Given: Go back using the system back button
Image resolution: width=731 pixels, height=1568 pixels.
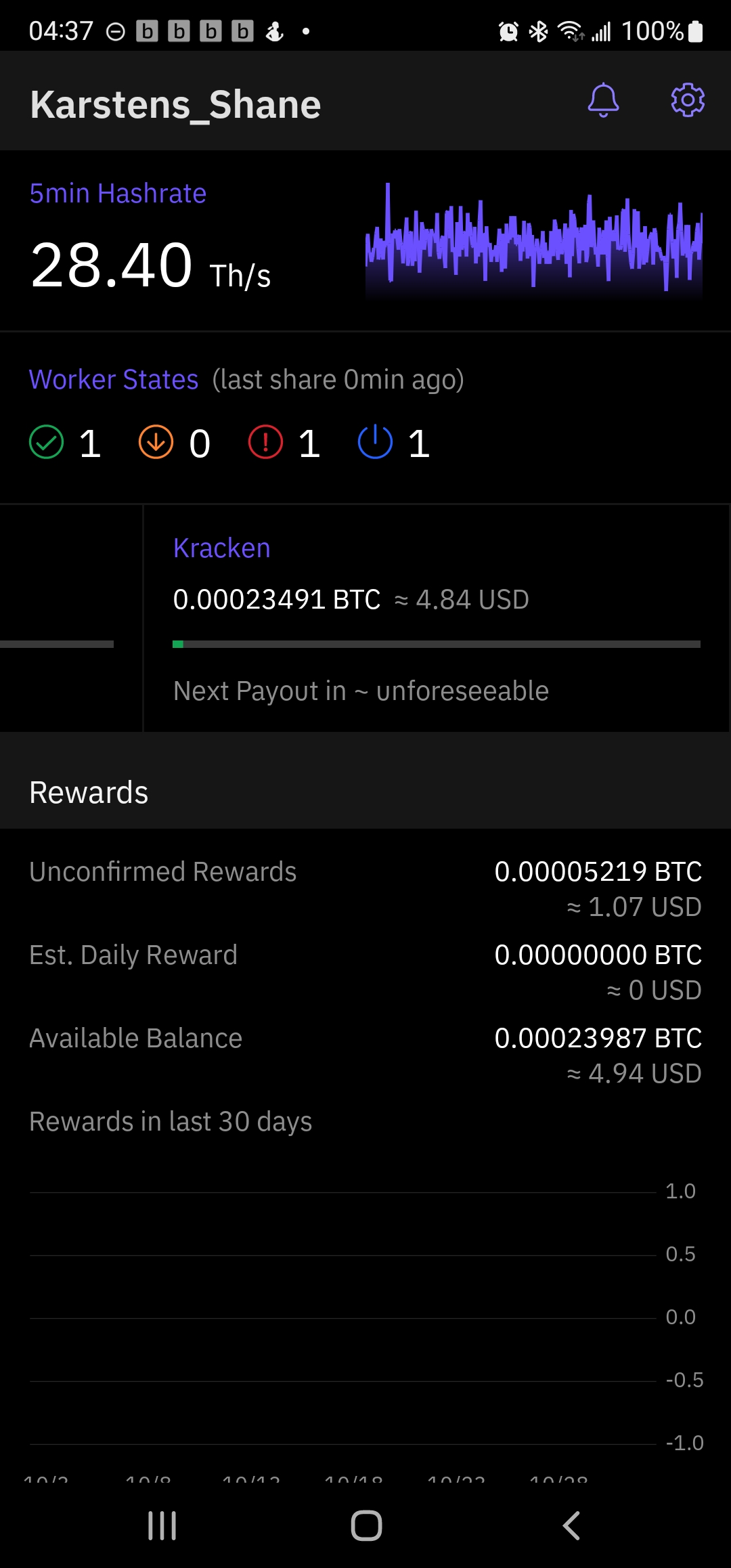Looking at the screenshot, I should click(x=571, y=1525).
